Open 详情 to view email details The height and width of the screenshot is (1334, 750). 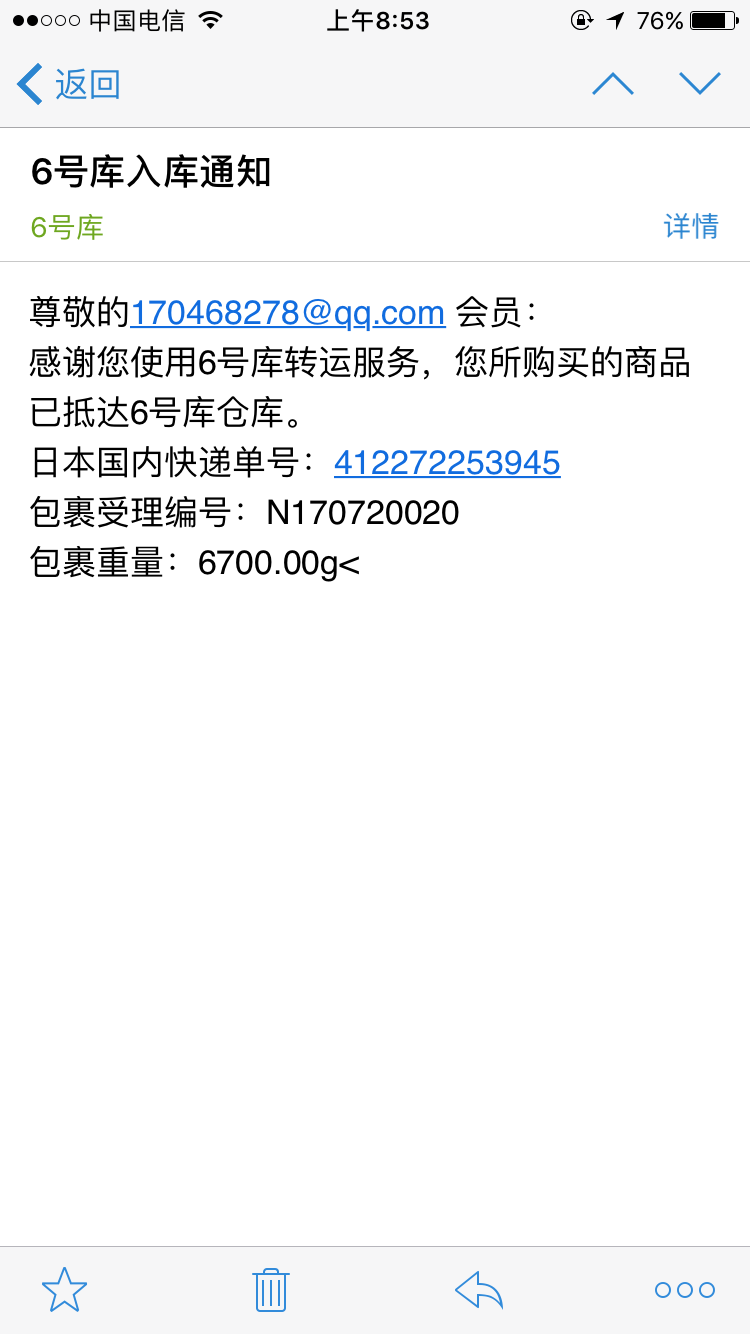coord(691,226)
